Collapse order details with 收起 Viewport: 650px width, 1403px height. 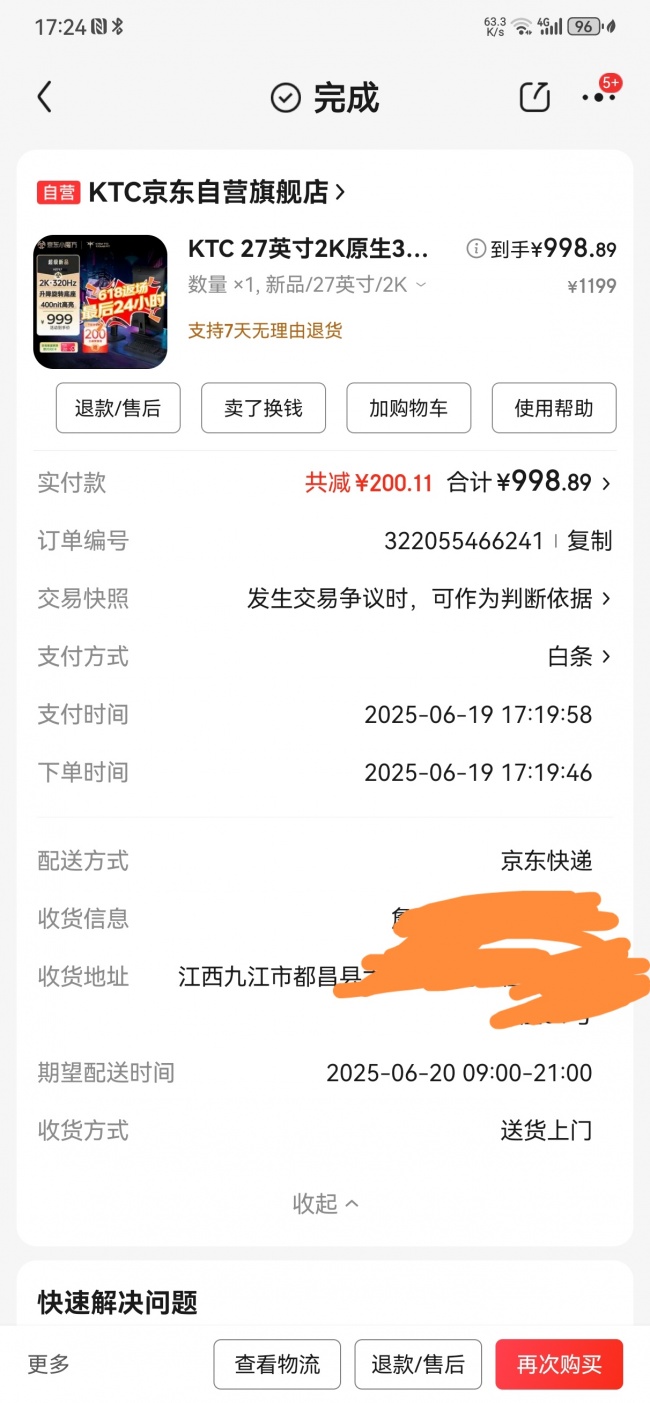click(325, 1203)
